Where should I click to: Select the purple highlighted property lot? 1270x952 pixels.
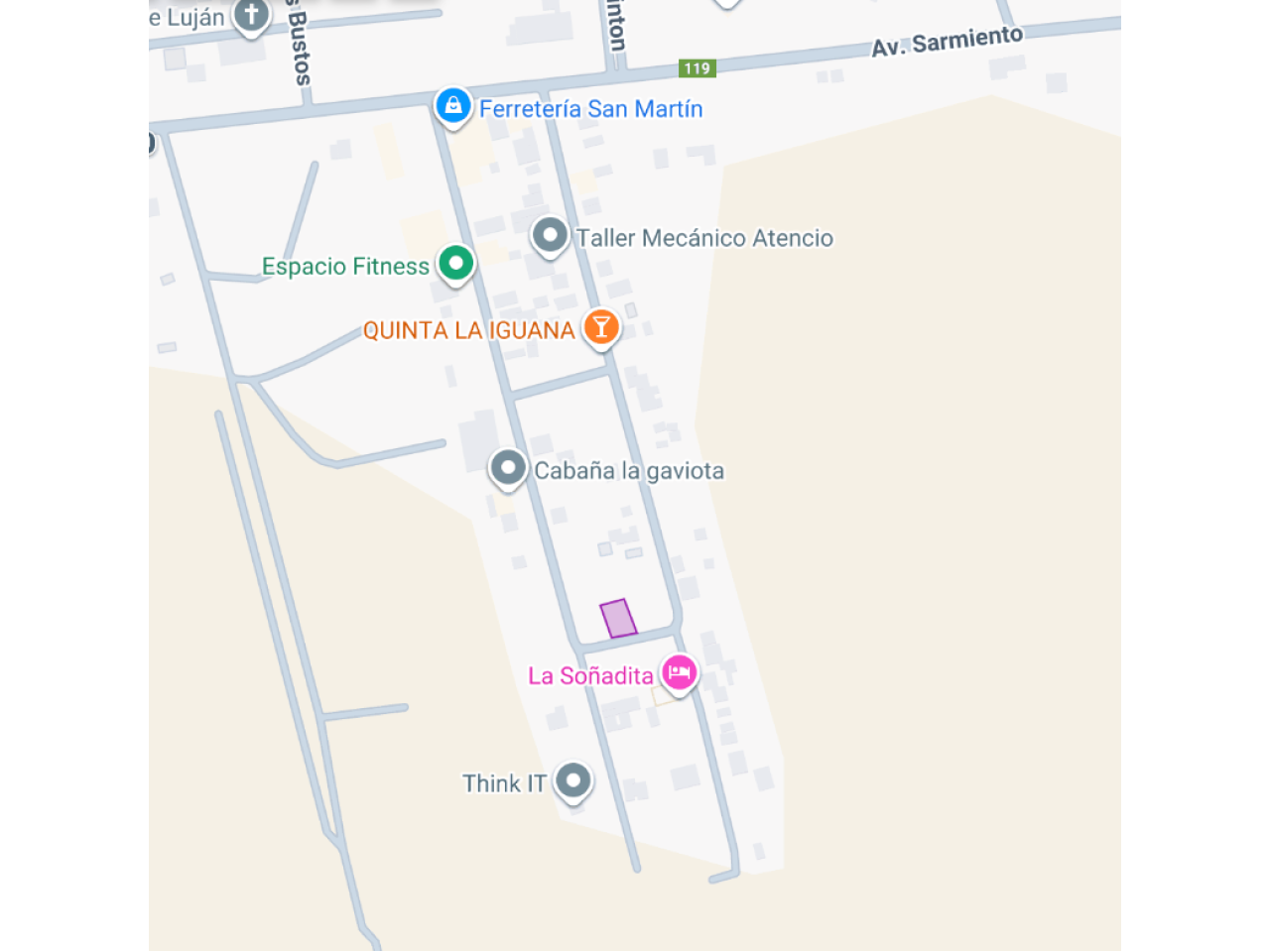pyautogui.click(x=618, y=619)
